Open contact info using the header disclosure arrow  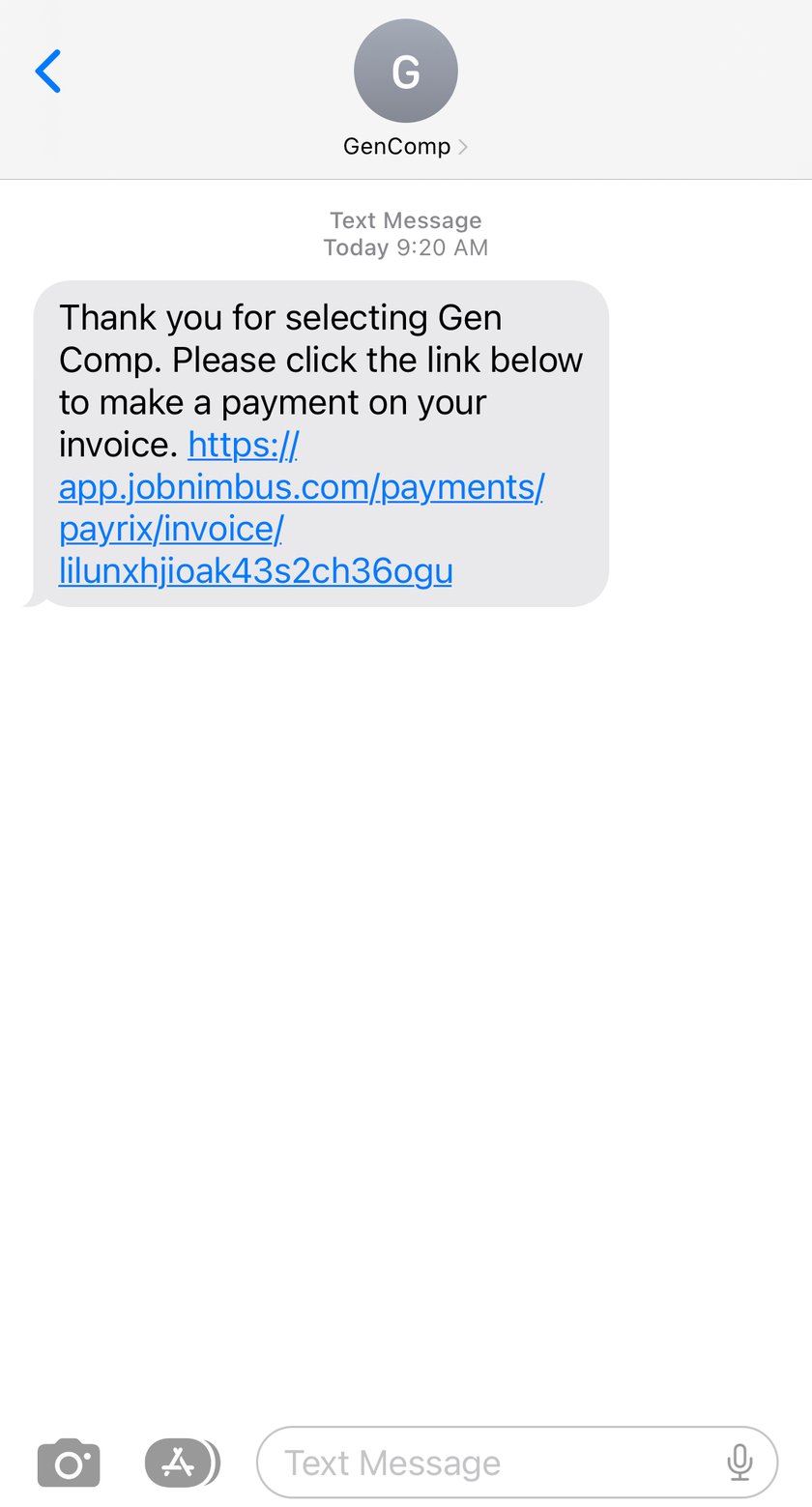[x=465, y=146]
